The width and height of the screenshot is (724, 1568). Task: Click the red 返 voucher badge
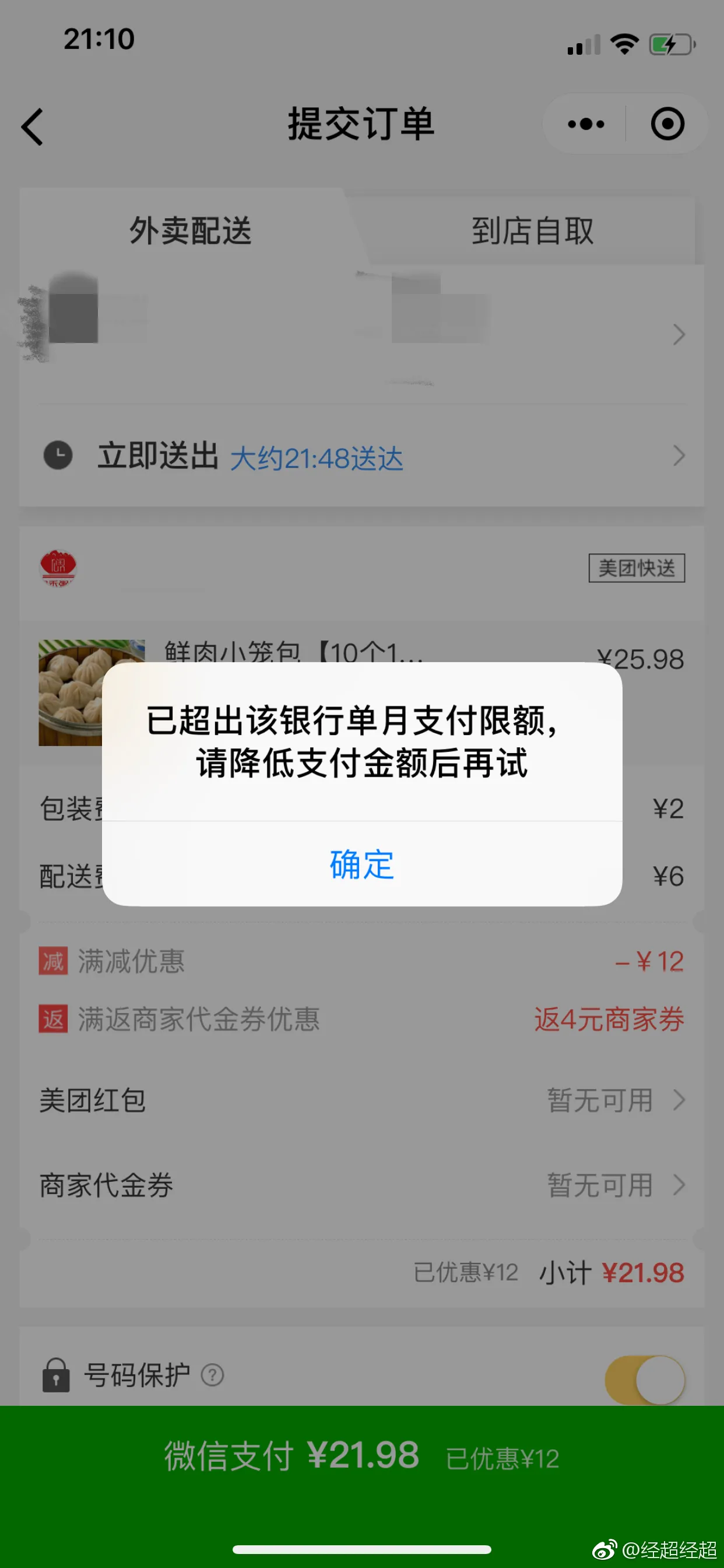(x=53, y=1020)
